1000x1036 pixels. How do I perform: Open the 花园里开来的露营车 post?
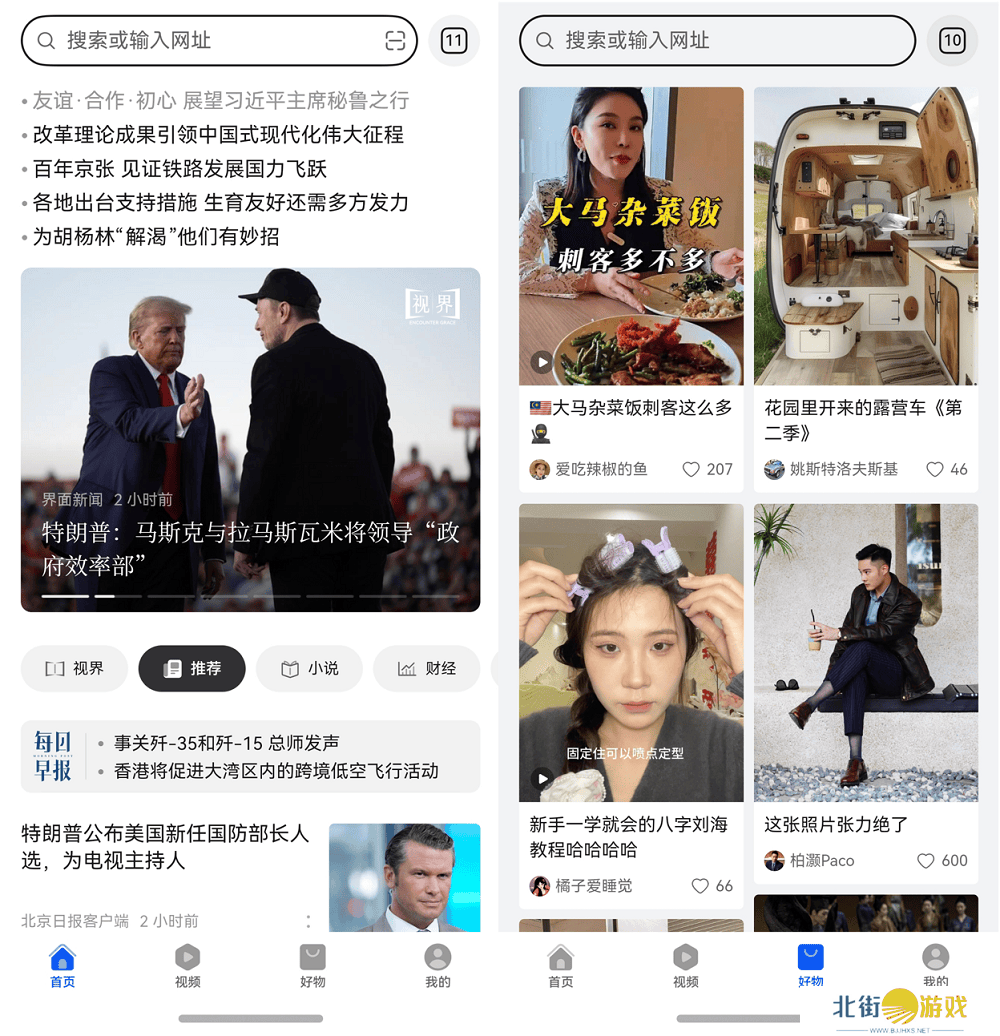point(865,236)
